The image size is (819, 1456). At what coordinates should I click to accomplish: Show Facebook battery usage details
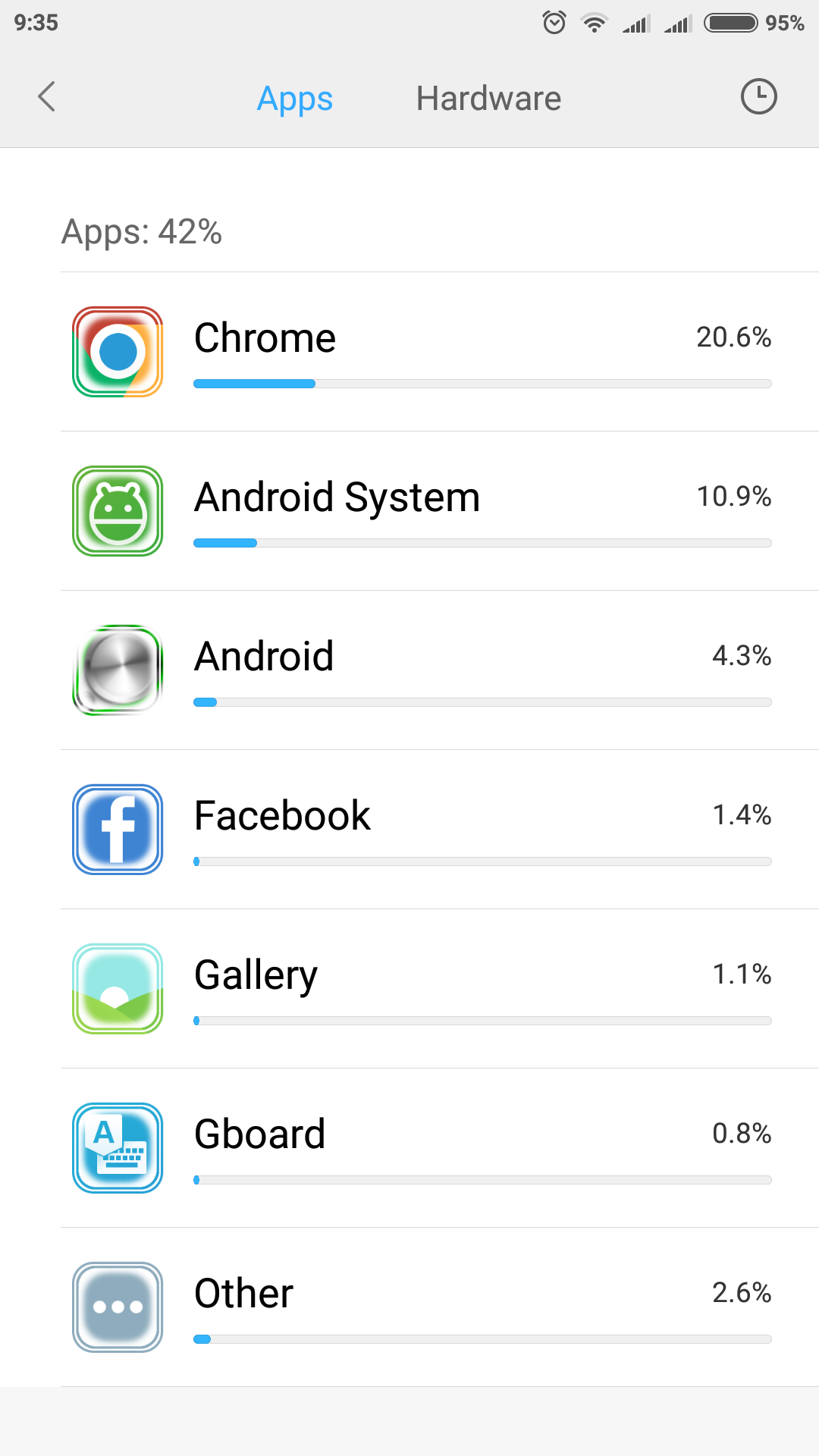coord(440,830)
